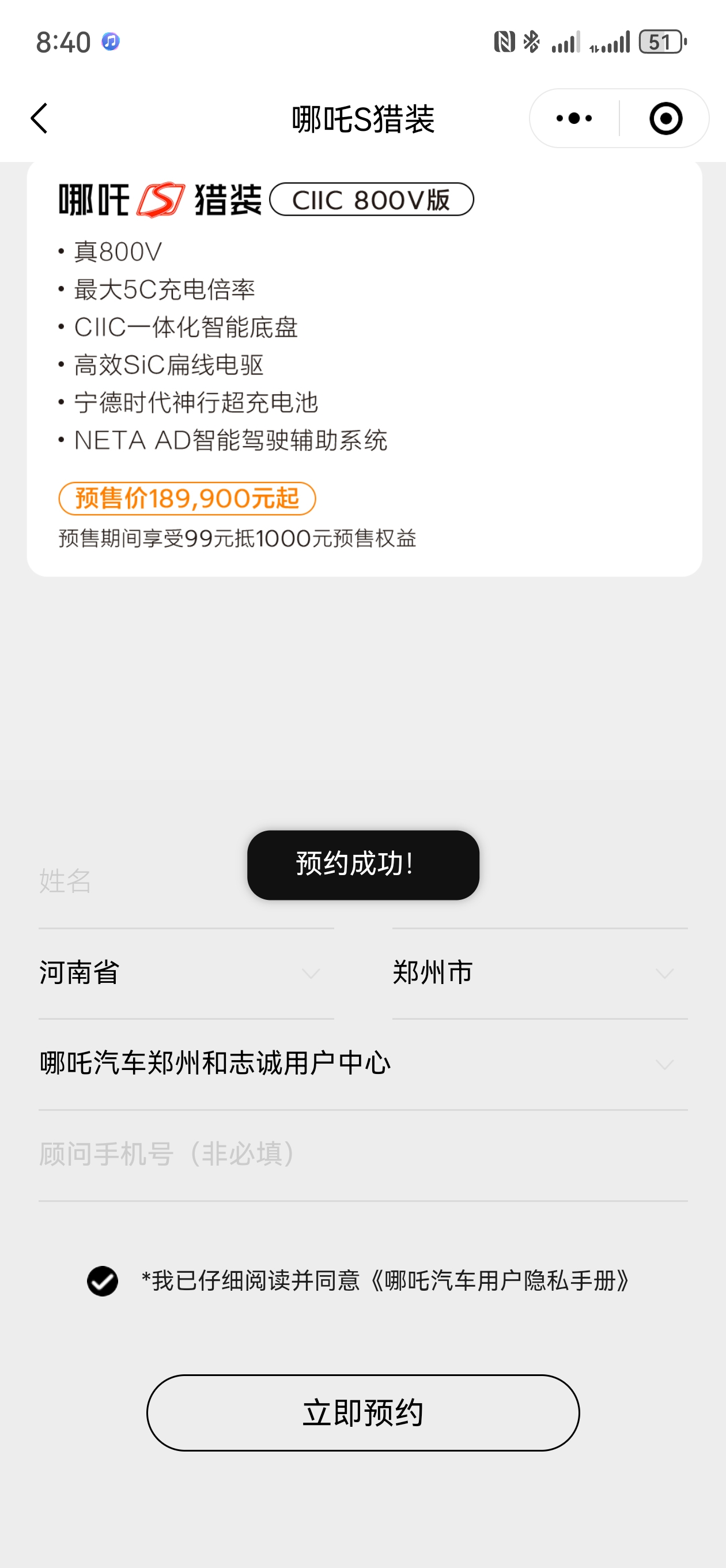Uncheck the privacy agreement checkbox
The width and height of the screenshot is (726, 1568).
click(x=102, y=1281)
